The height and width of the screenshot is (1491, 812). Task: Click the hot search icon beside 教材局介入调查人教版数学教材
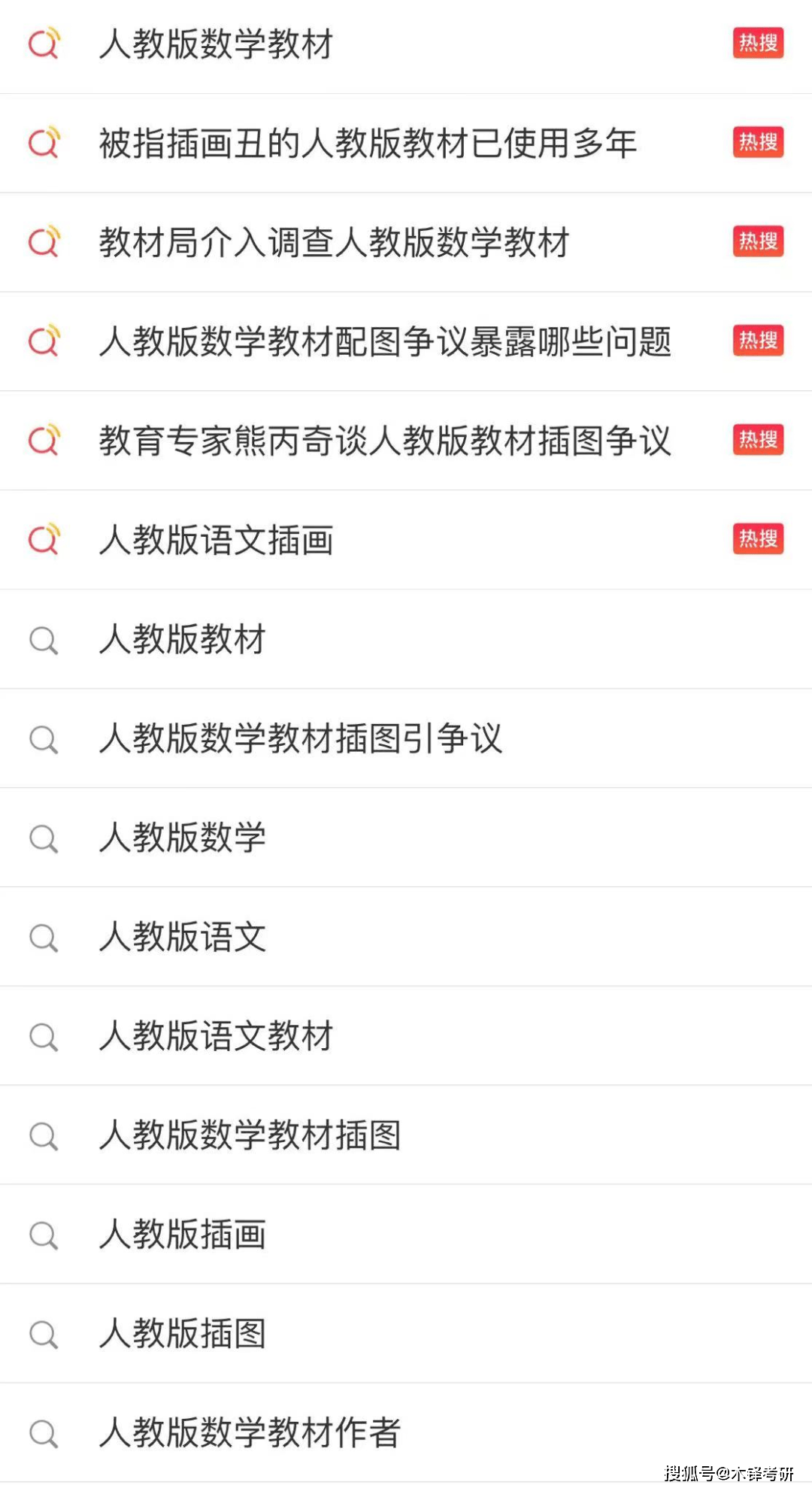[43, 242]
